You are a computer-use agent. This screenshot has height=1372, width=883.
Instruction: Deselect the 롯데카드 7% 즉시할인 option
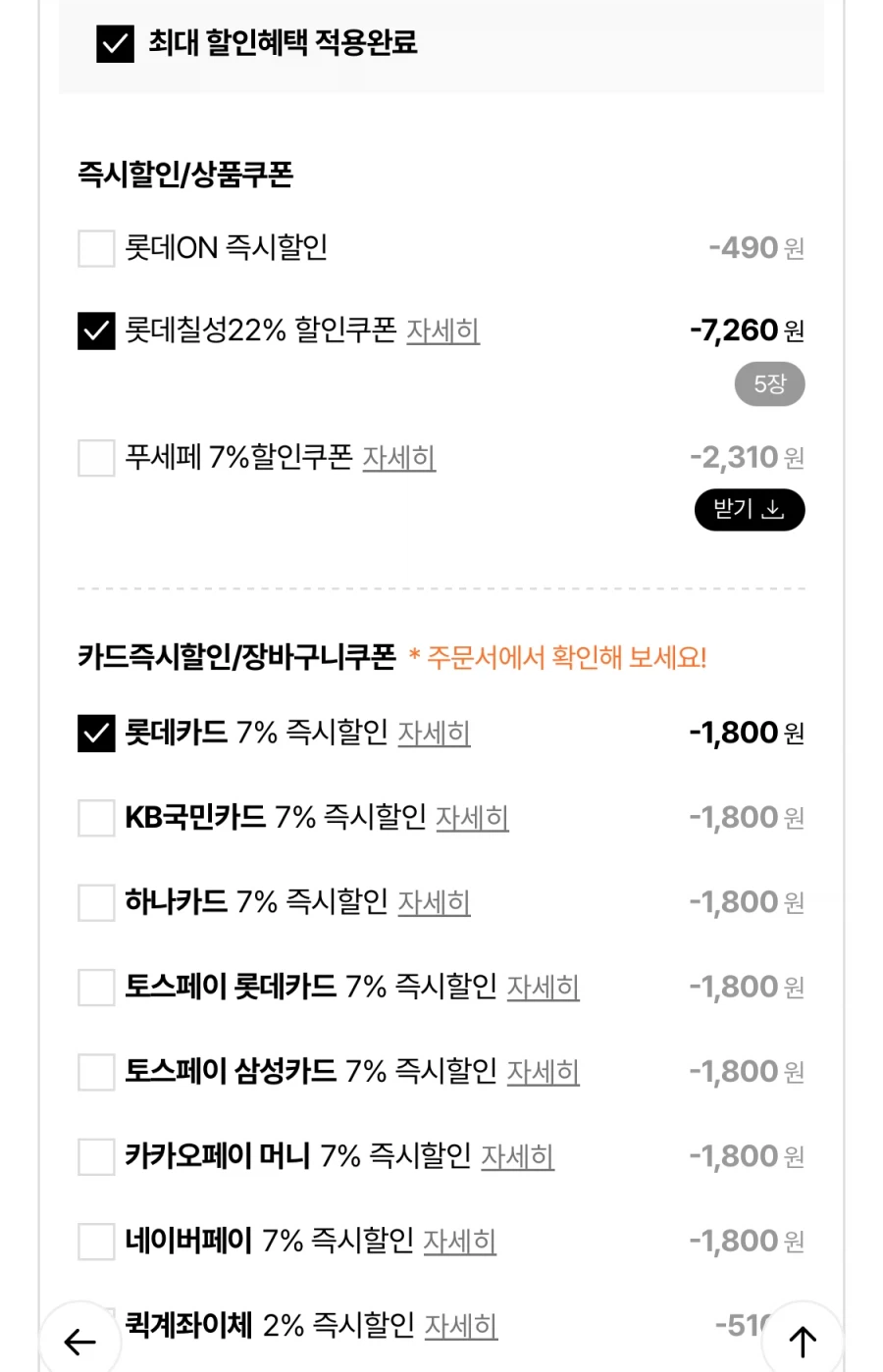[95, 733]
